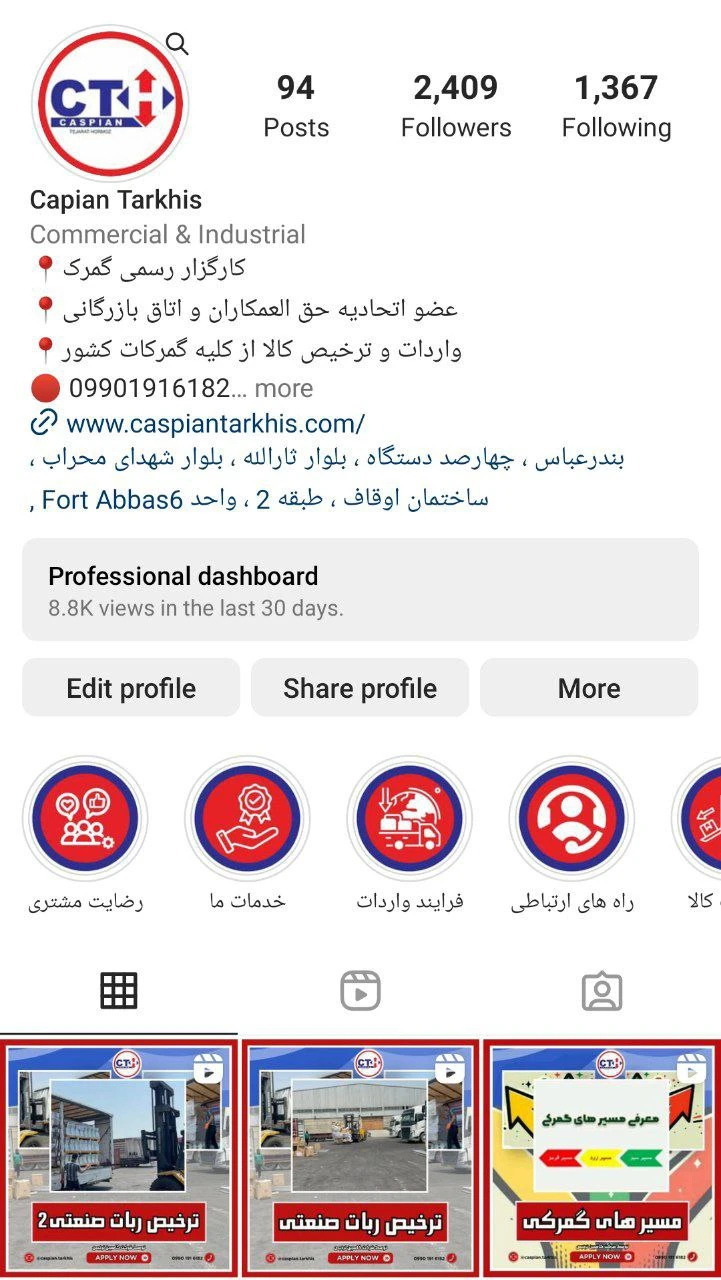Screen dimensions: 721x1280
Task: Tap the Edit profile button
Action: point(131,688)
